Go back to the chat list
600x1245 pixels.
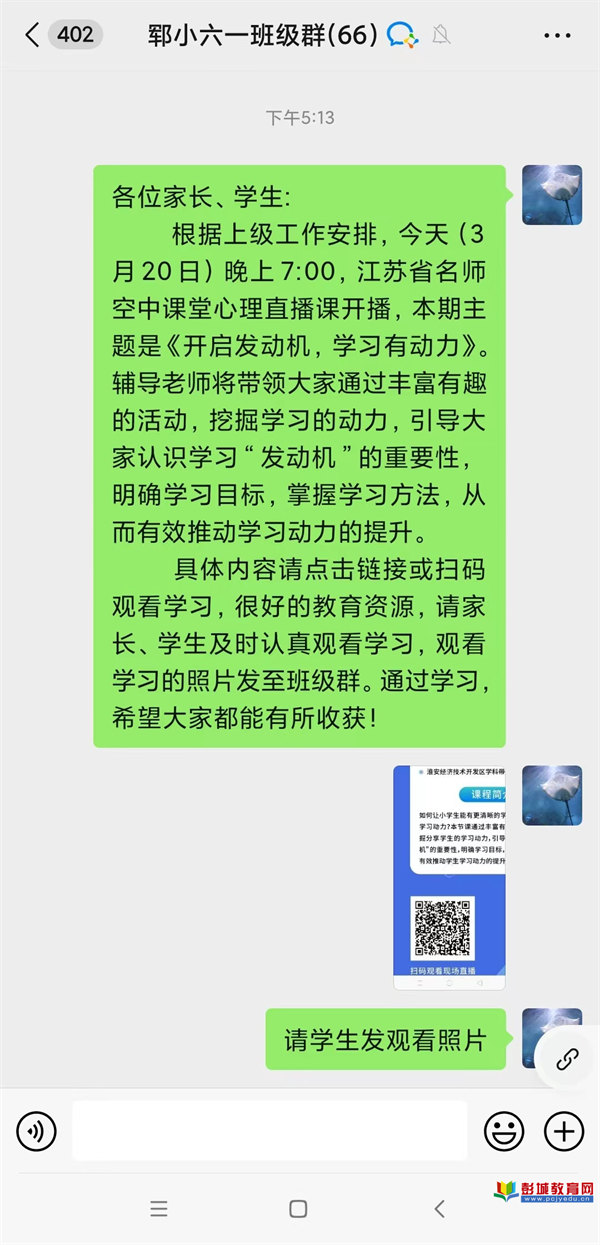tap(33, 36)
